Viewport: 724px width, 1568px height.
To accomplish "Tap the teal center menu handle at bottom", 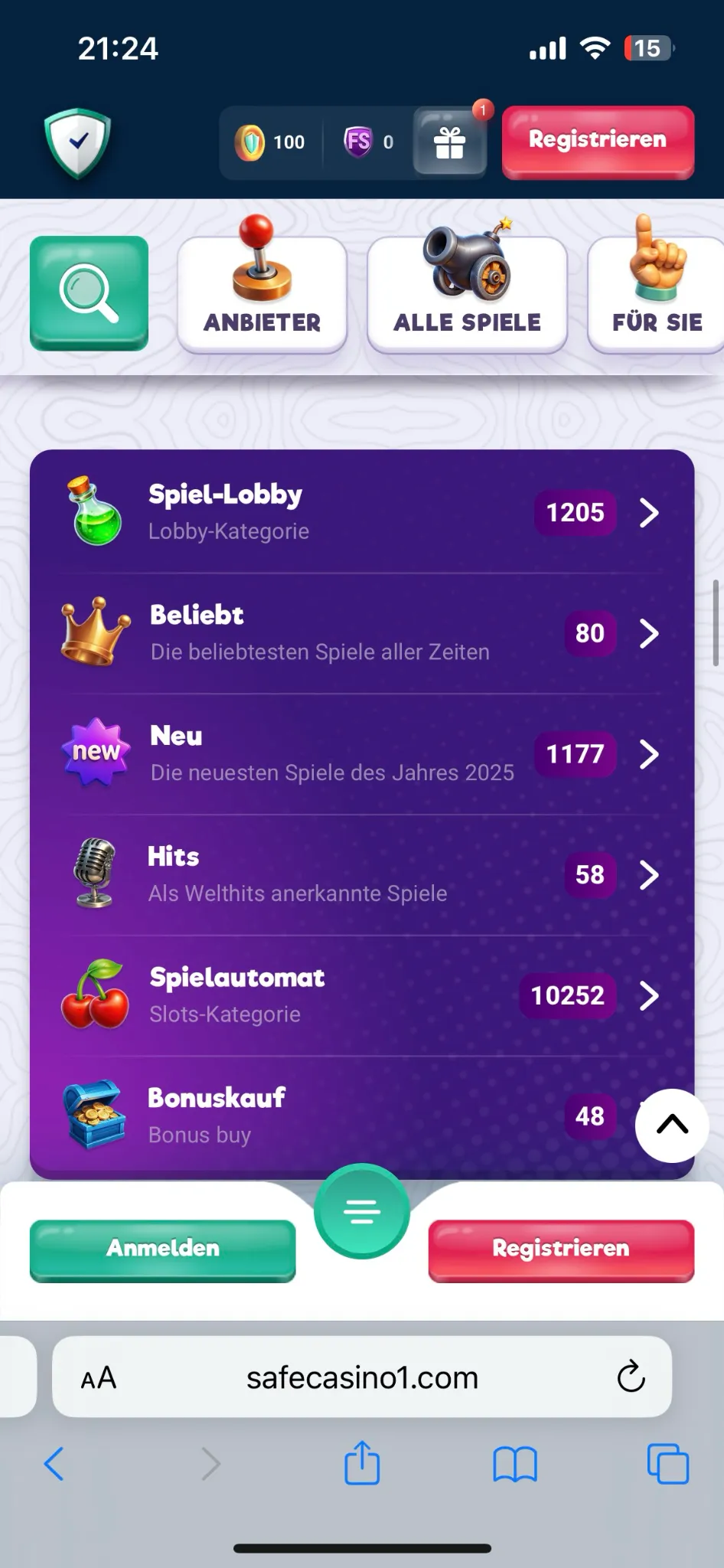I will pos(362,1212).
